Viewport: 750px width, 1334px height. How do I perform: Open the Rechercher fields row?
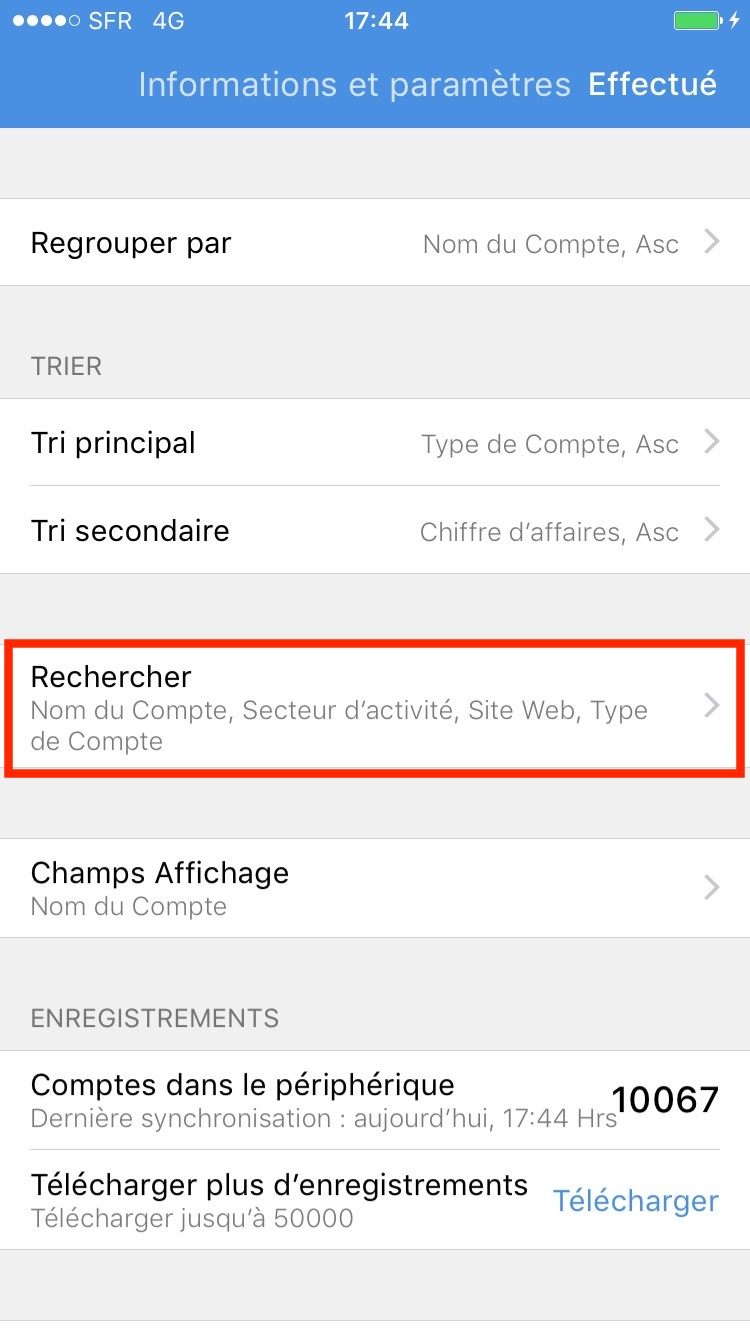375,709
